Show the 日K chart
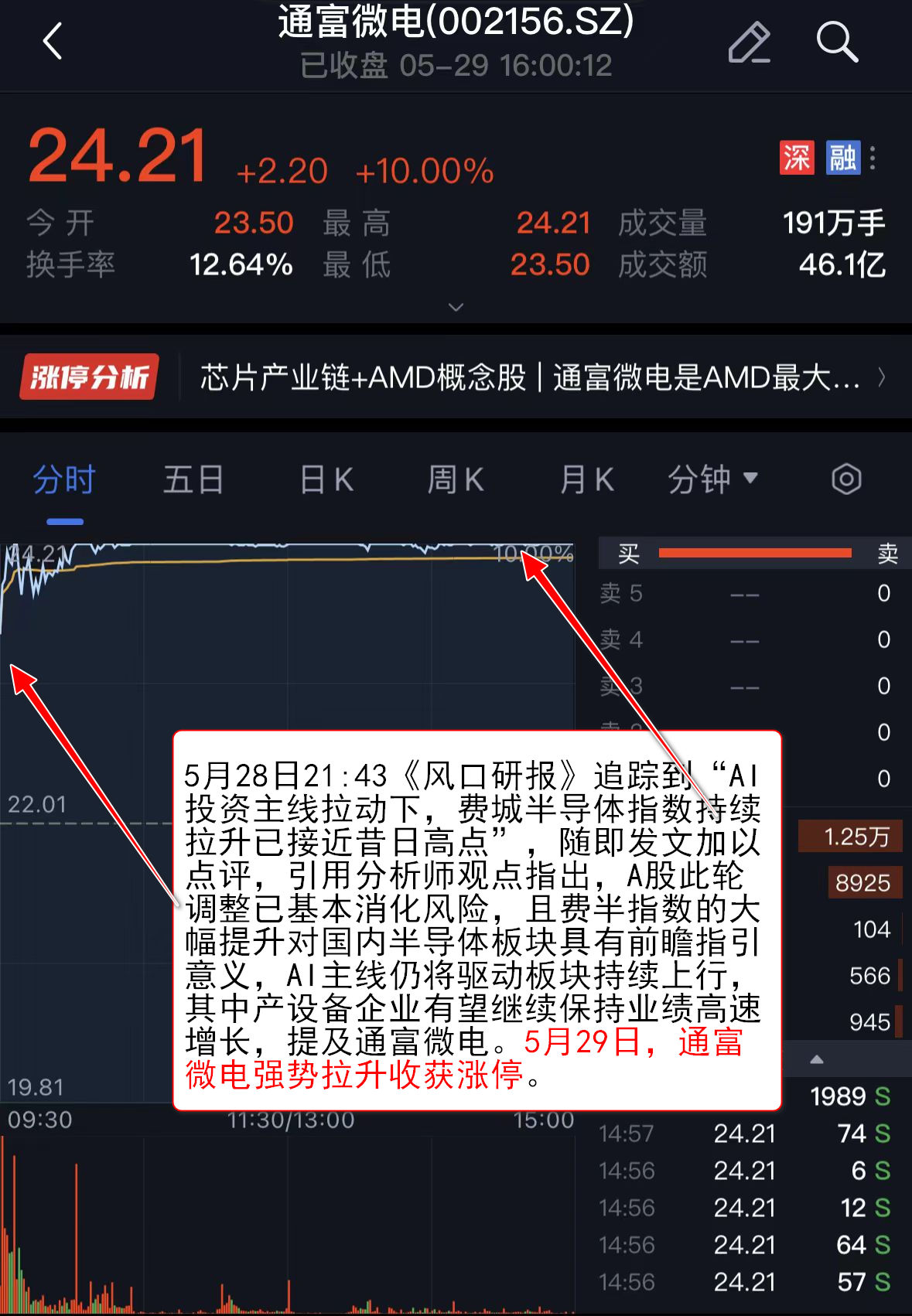This screenshot has width=912, height=1316. pyautogui.click(x=326, y=479)
